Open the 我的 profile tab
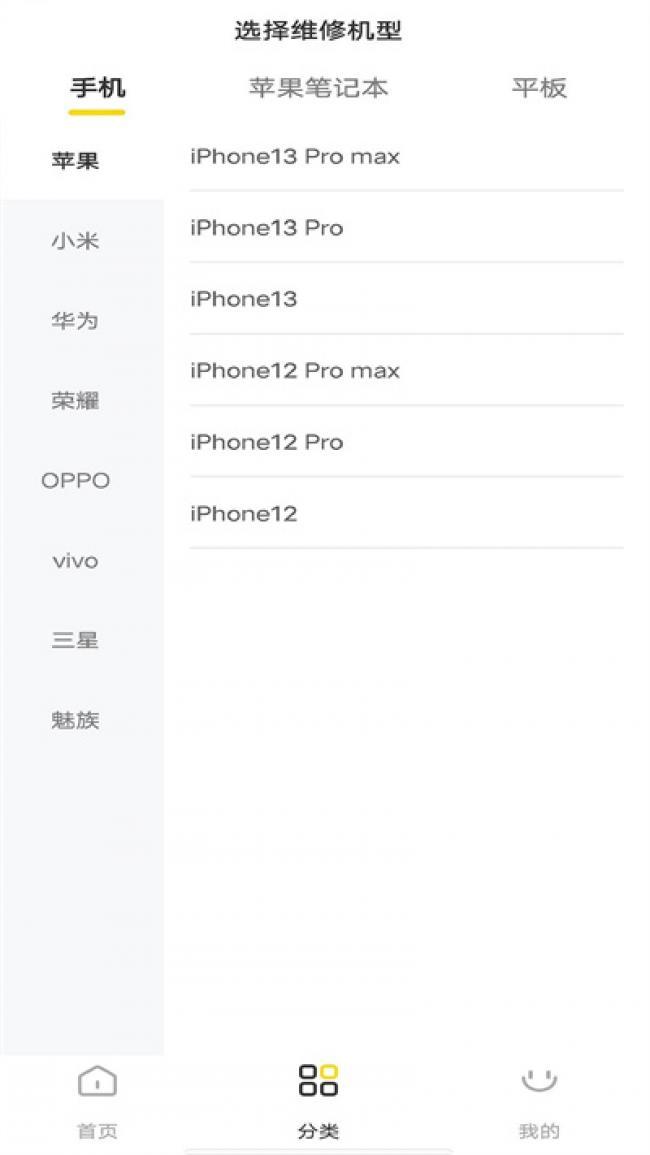Image resolution: width=650 pixels, height=1155 pixels. 539,1101
